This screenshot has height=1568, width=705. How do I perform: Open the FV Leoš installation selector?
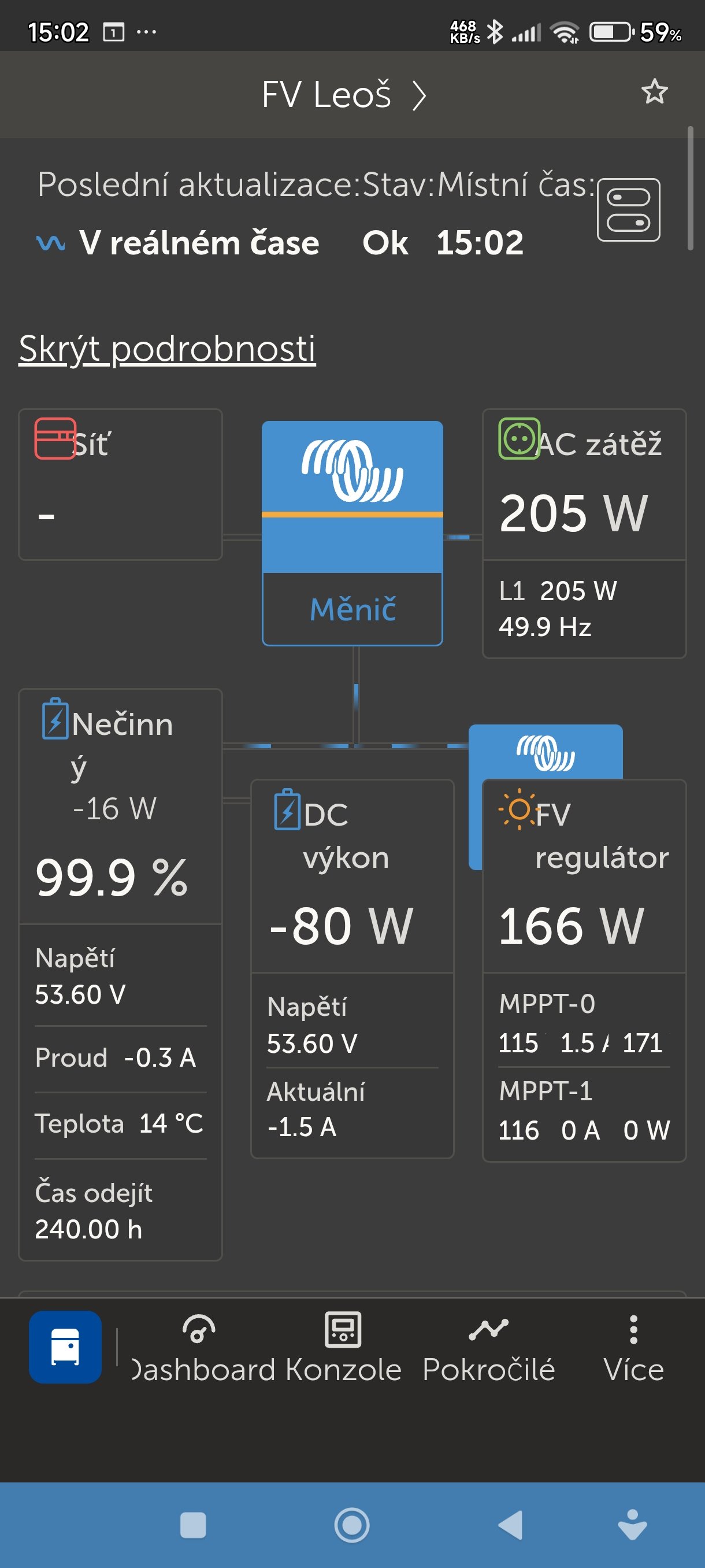(344, 95)
